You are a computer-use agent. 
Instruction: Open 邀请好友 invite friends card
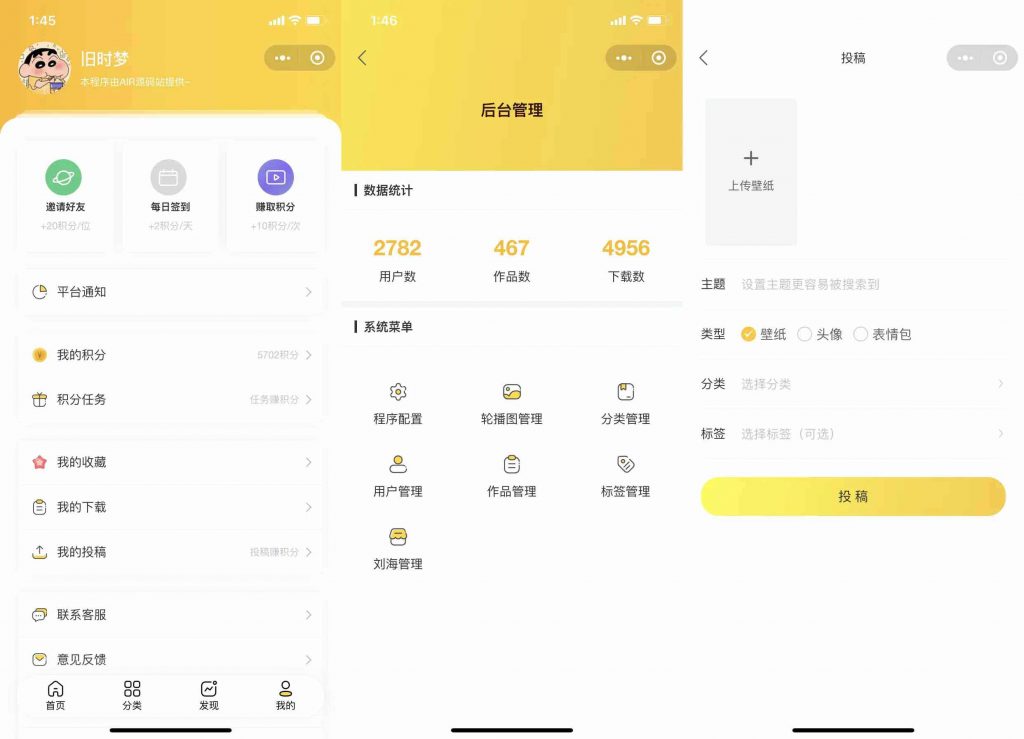(64, 195)
